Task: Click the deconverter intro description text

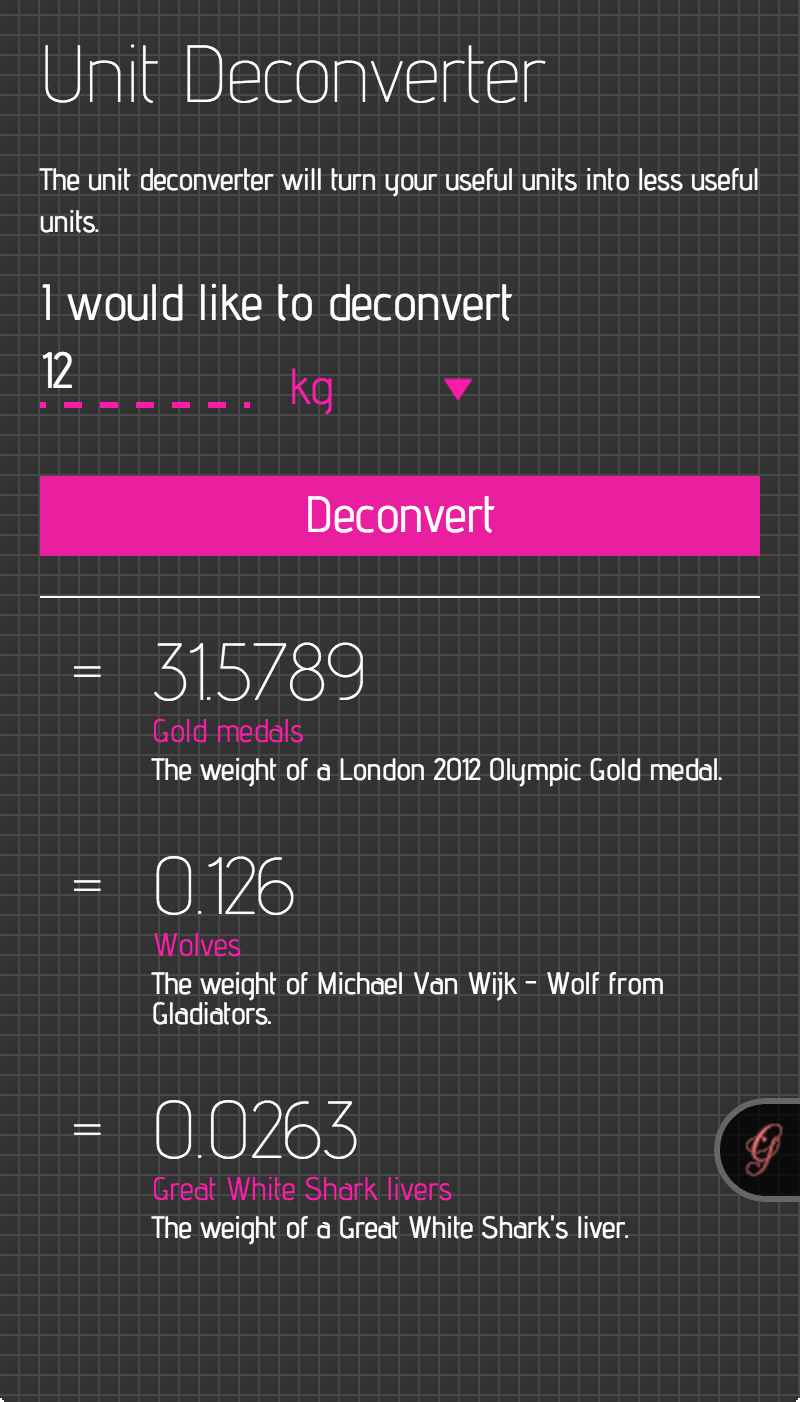Action: (x=399, y=200)
